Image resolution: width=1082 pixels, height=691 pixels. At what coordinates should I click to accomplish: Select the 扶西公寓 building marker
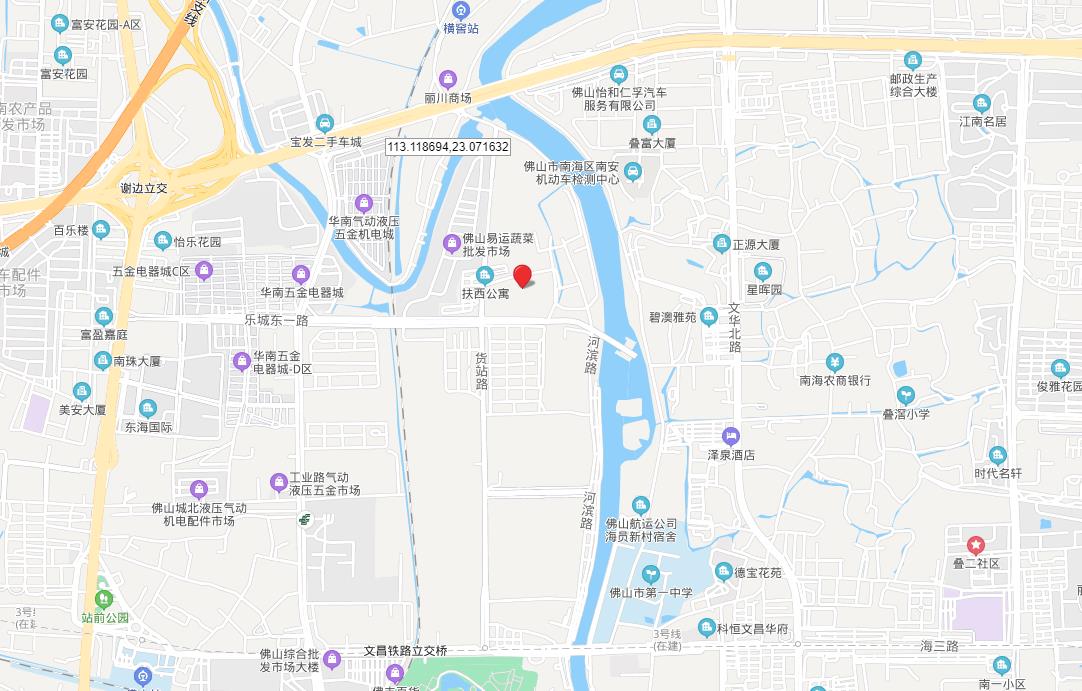(x=485, y=275)
